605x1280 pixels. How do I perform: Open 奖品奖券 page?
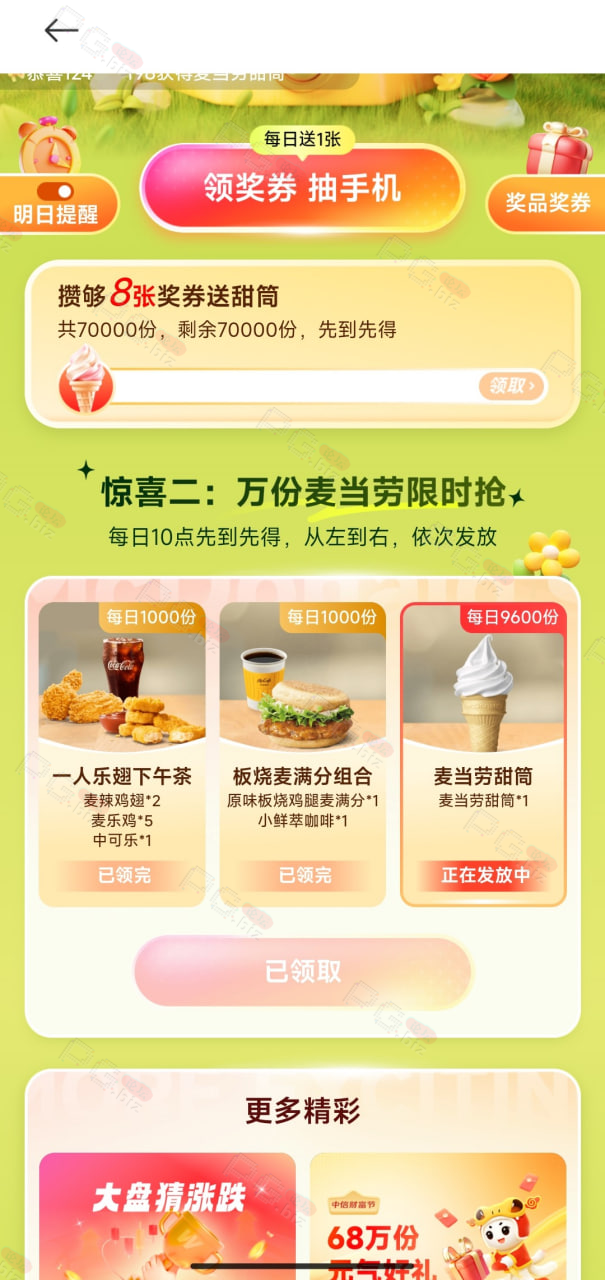click(x=546, y=203)
